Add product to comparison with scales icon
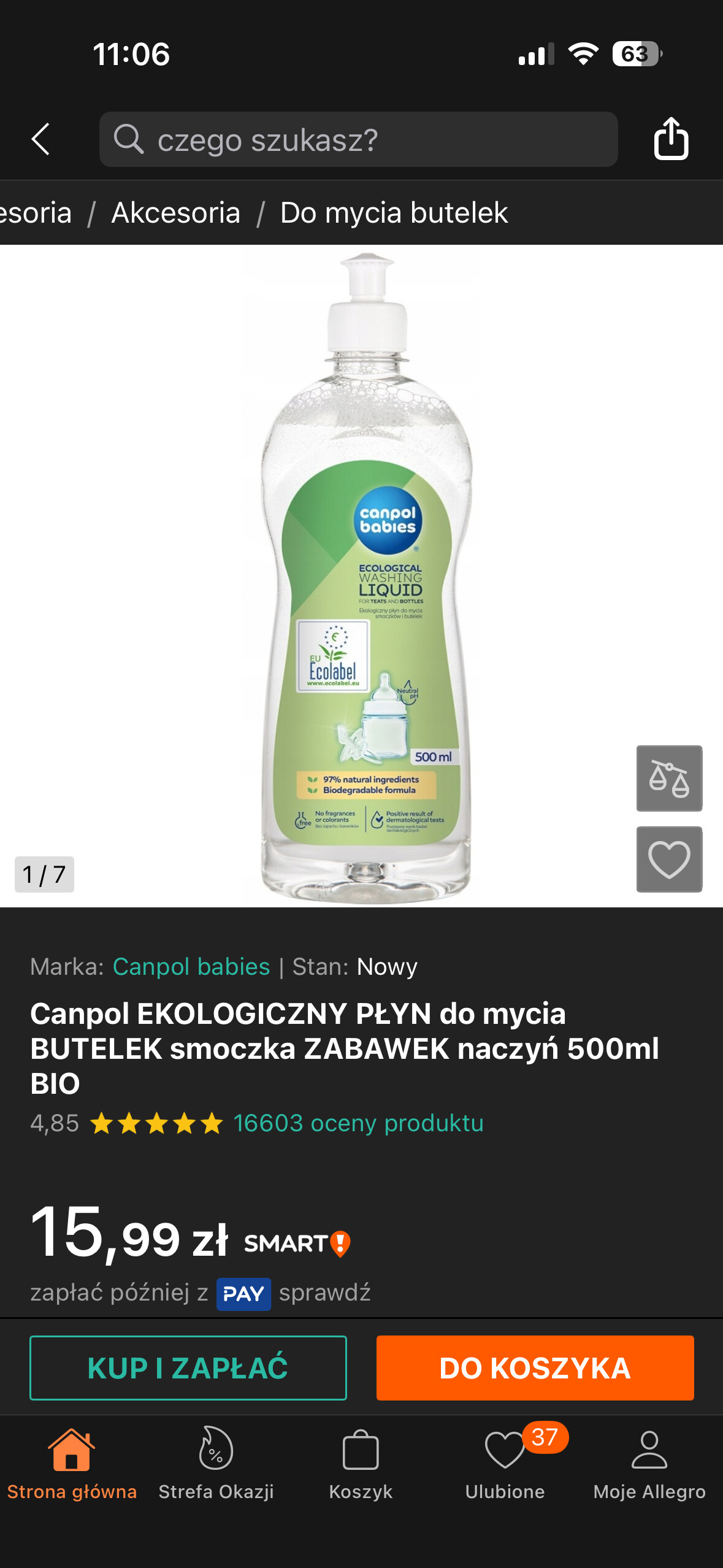 [x=669, y=778]
